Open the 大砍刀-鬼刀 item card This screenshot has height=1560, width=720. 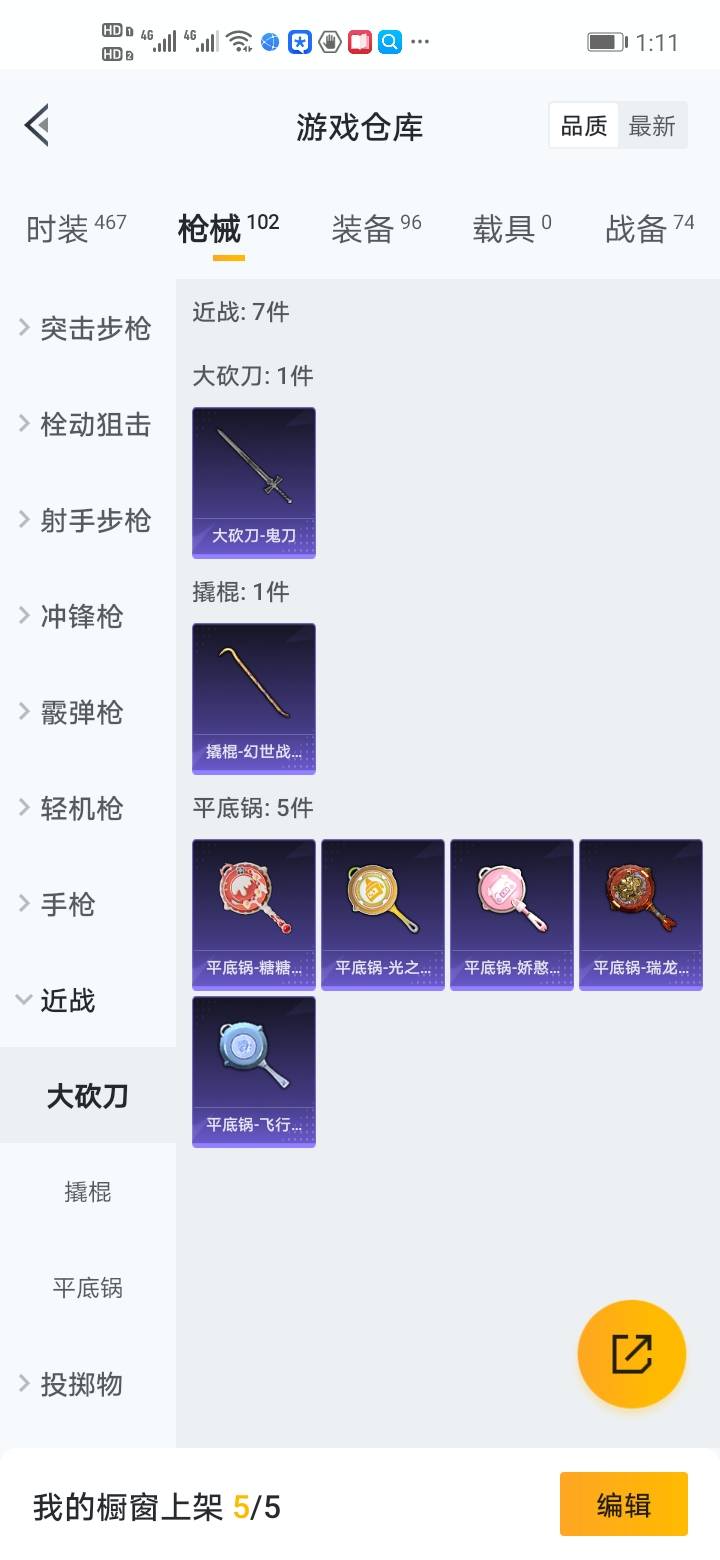(254, 482)
